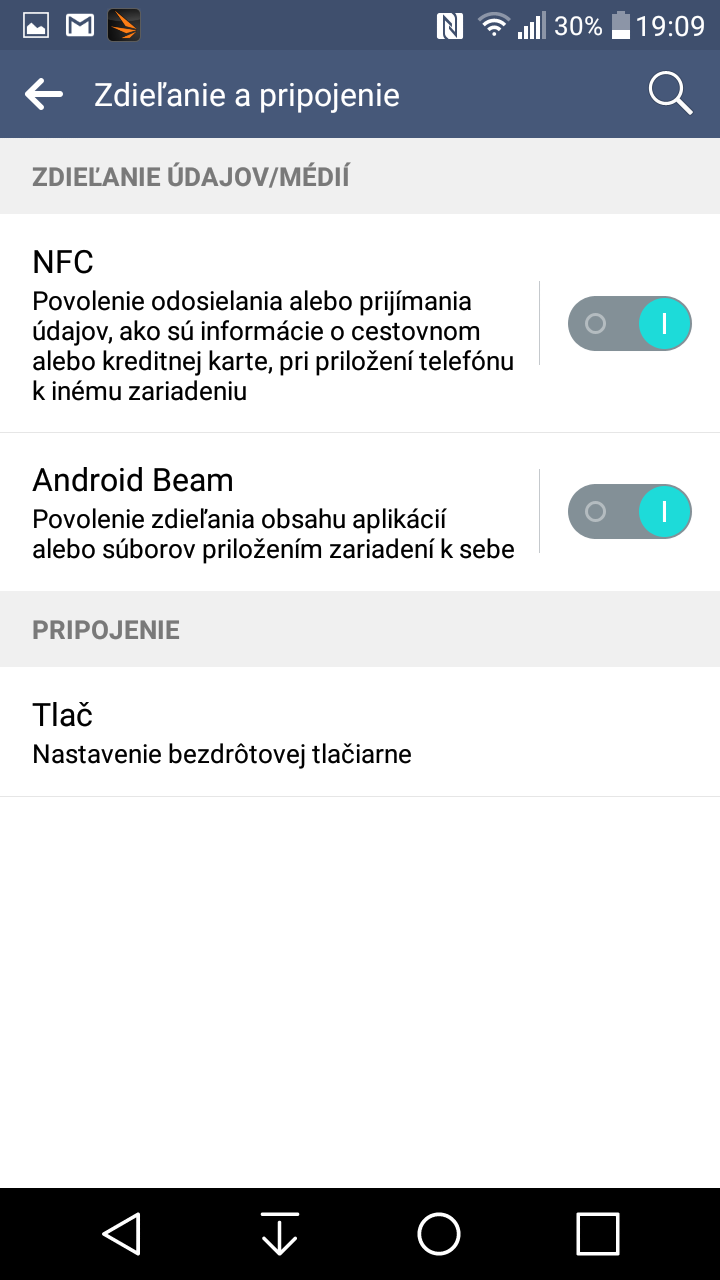The image size is (720, 1280).
Task: Open Android Beam settings row
Action: (x=270, y=512)
